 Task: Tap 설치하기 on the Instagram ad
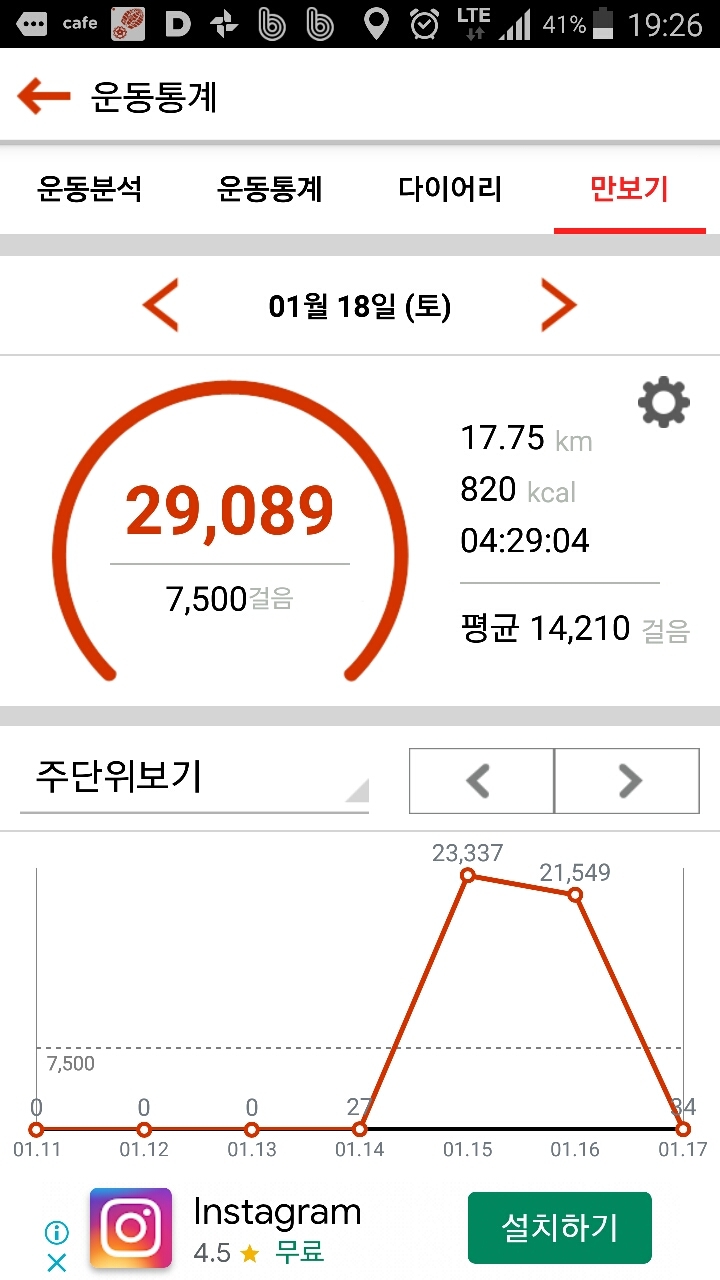(x=560, y=1228)
